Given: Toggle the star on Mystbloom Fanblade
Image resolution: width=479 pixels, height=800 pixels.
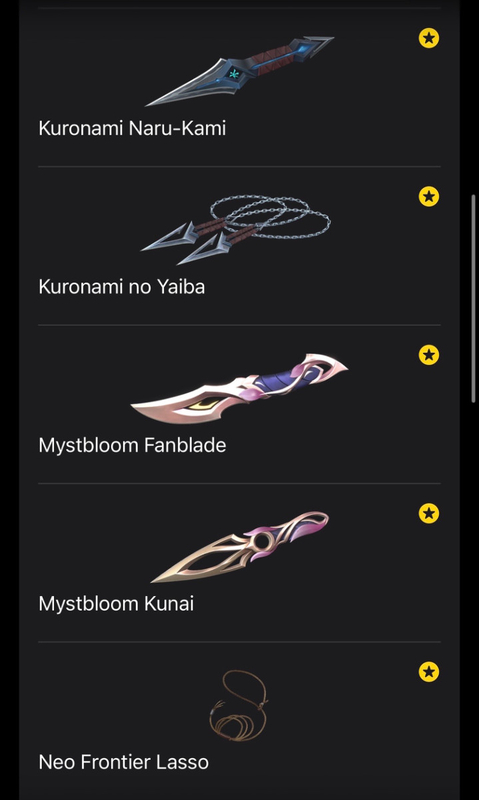Looking at the screenshot, I should (428, 355).
